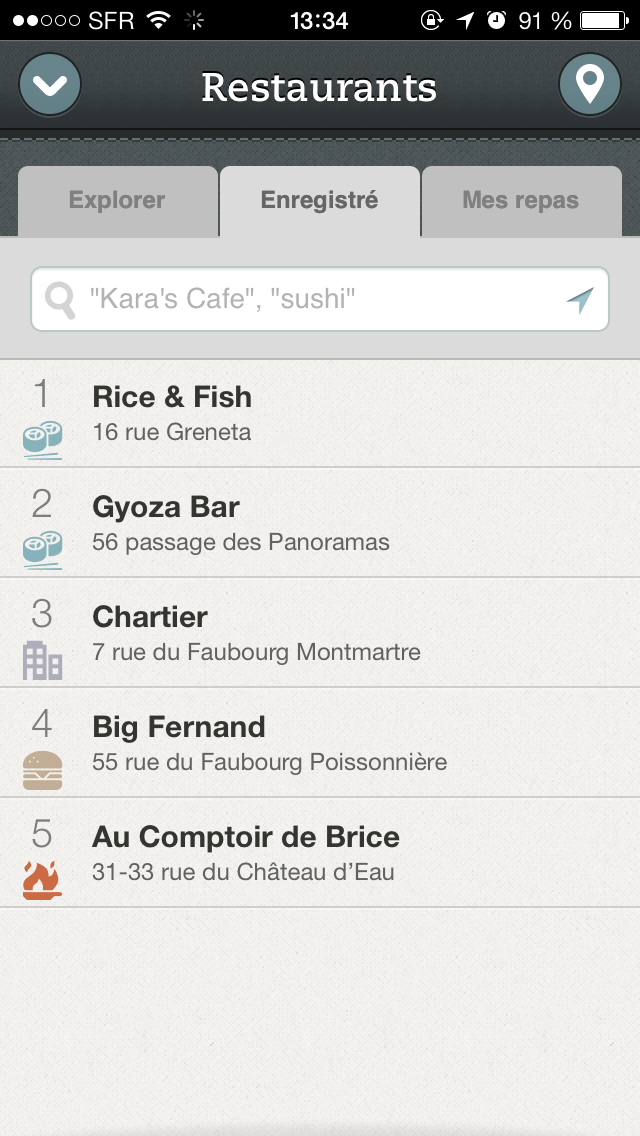Switch to the Explorer tab
This screenshot has height=1136, width=640.
(117, 201)
